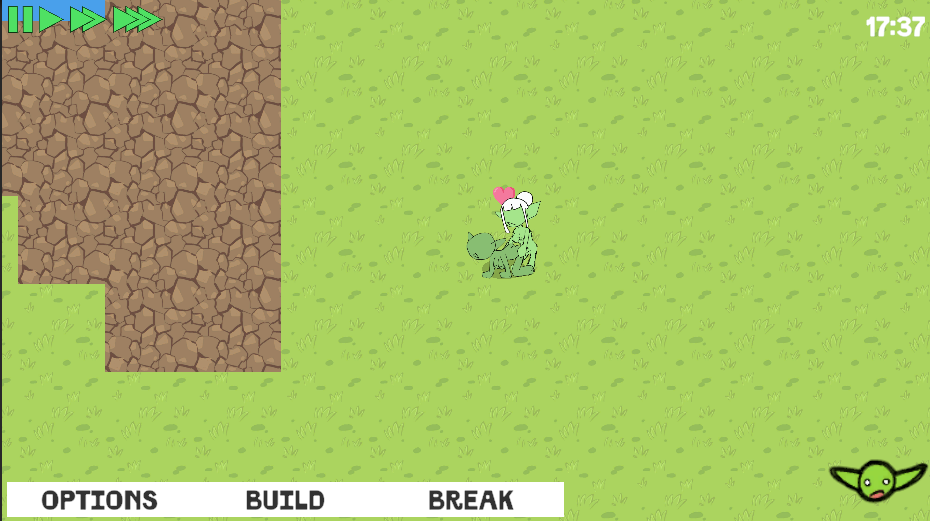
Task: Set game speed to double fast-forward
Action: click(87, 20)
